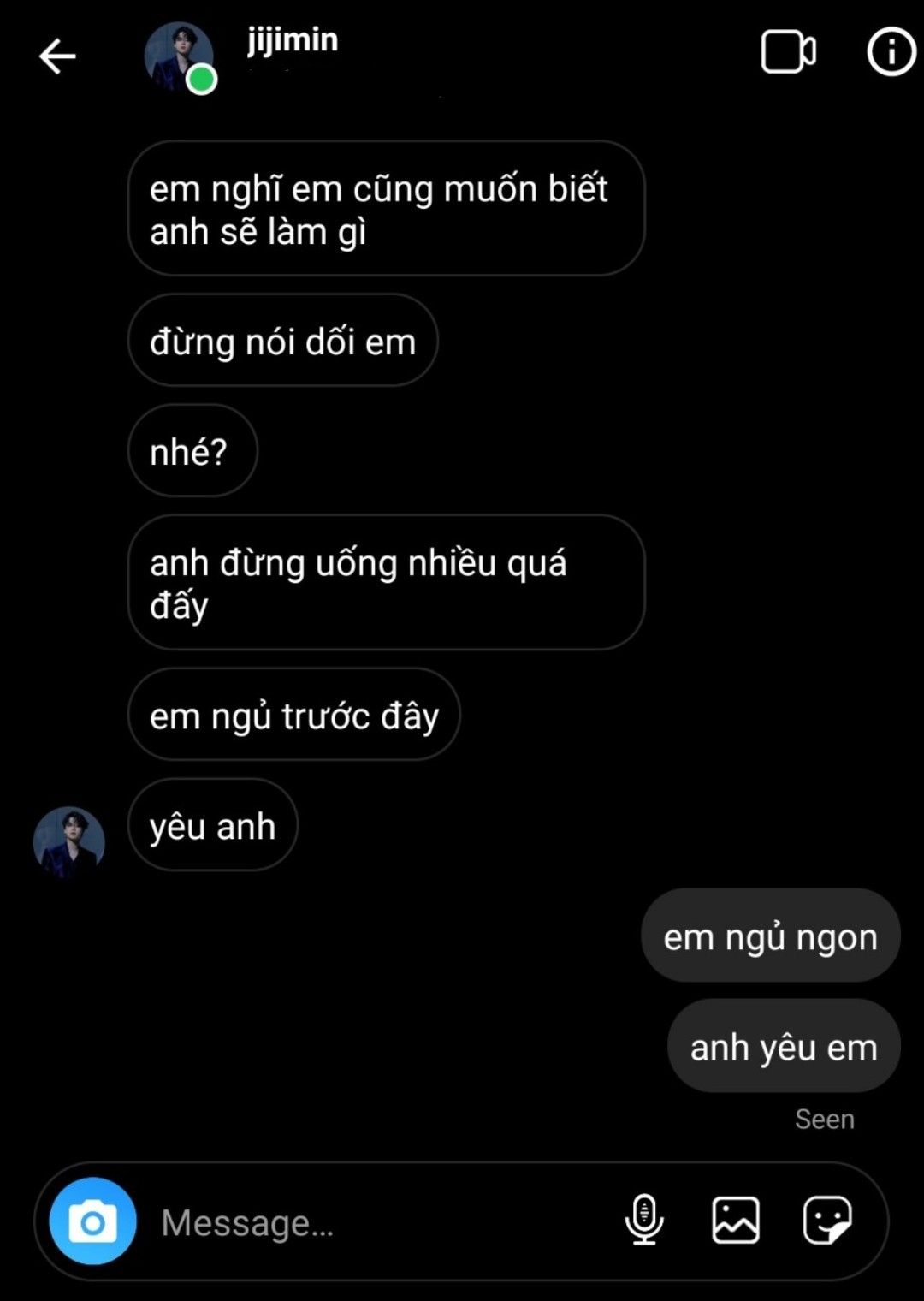Record a voice message with the microphone
924x1301 pixels.
click(x=644, y=1220)
